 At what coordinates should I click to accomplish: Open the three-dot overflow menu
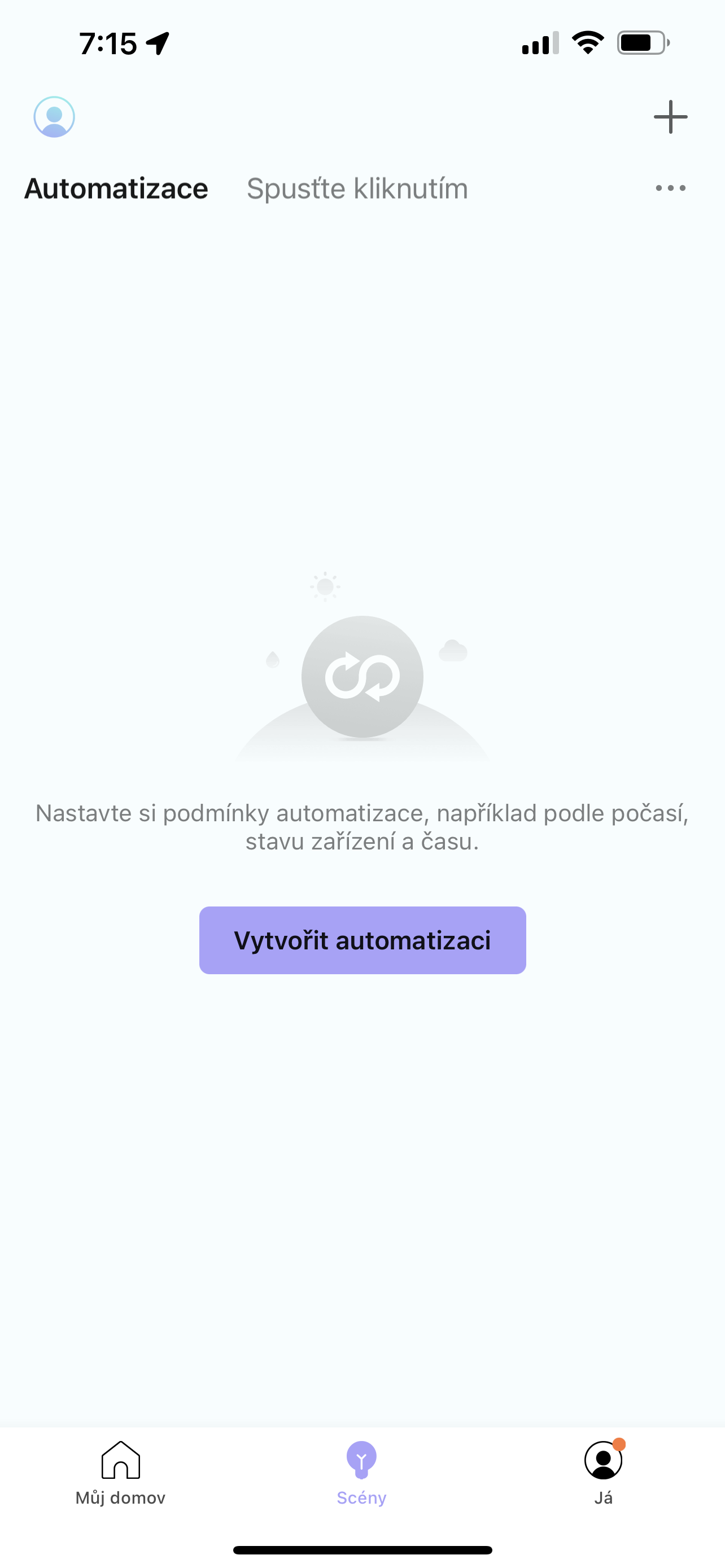click(670, 188)
